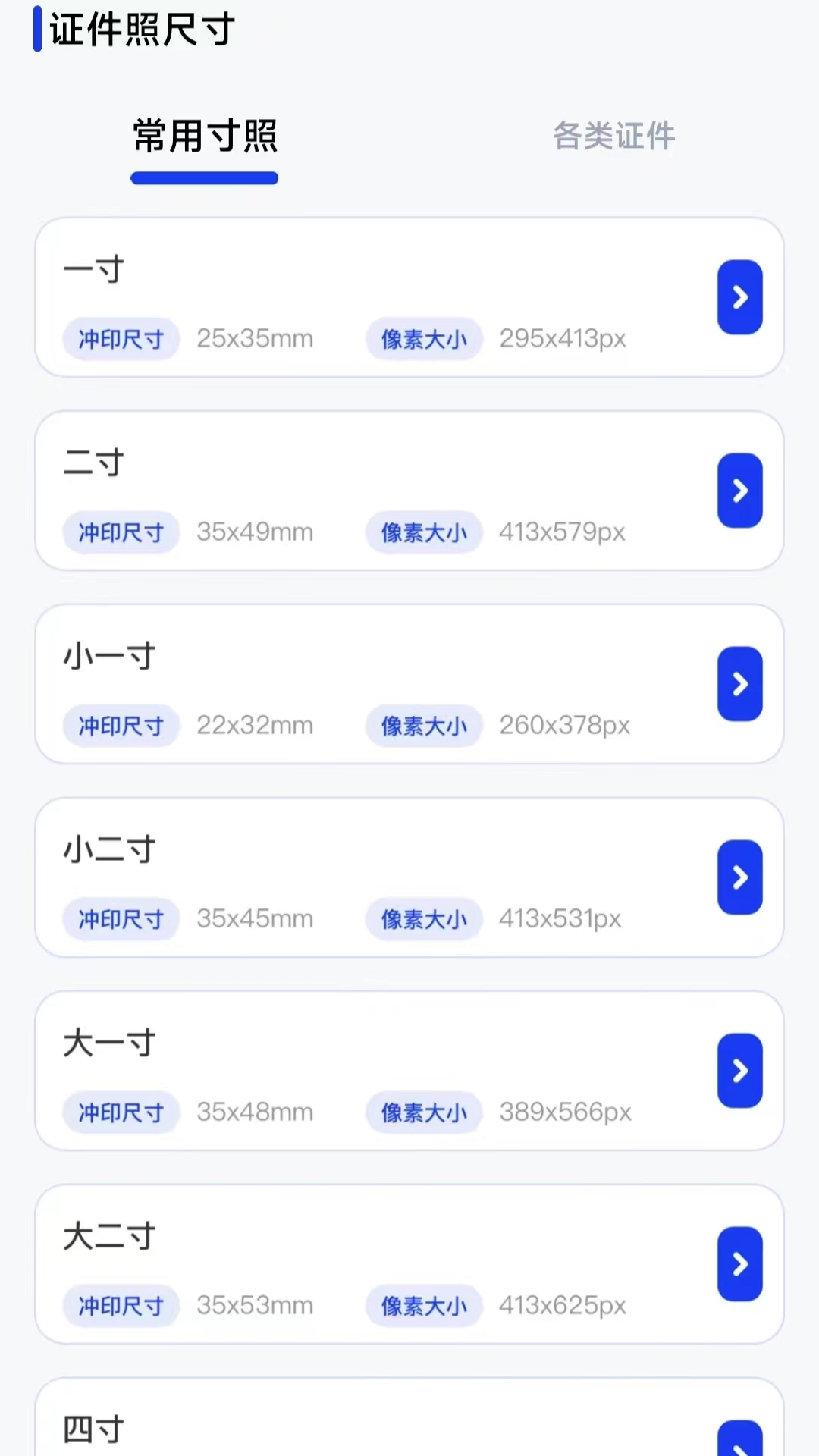Select the 常用寸照 tab
Viewport: 819px width, 1456px height.
pos(204,138)
